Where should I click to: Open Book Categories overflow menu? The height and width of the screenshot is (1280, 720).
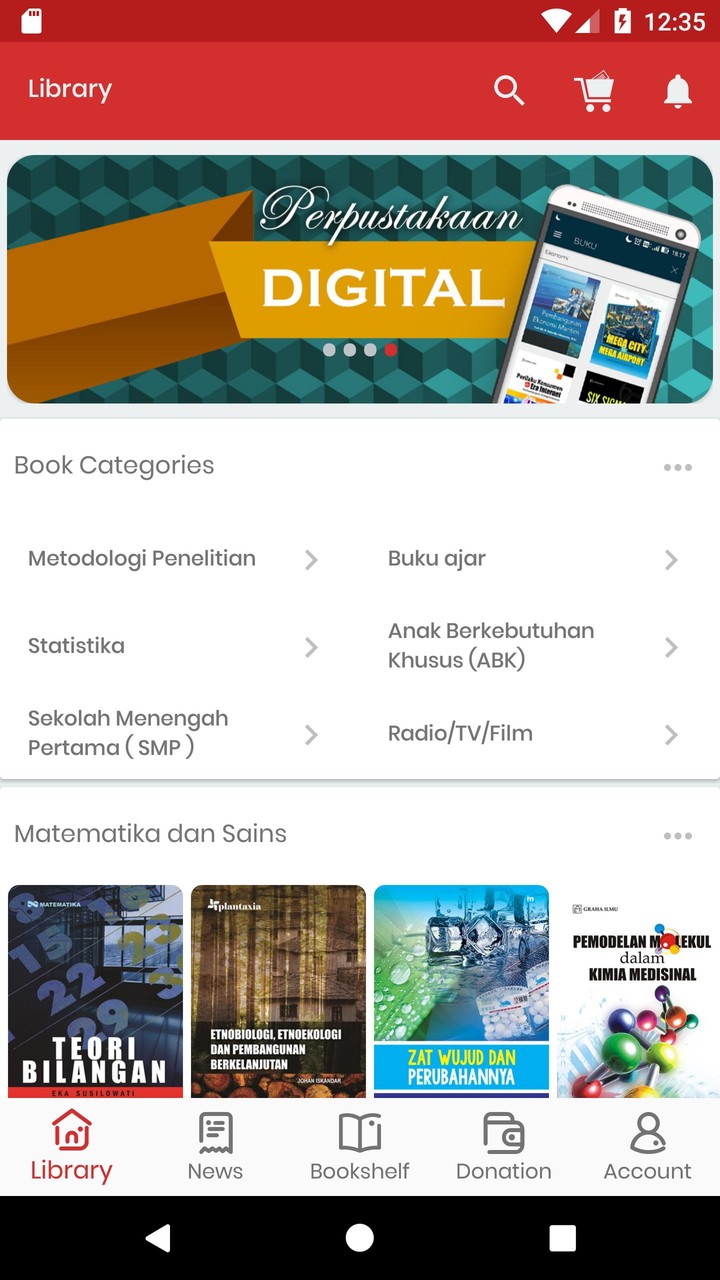(678, 466)
